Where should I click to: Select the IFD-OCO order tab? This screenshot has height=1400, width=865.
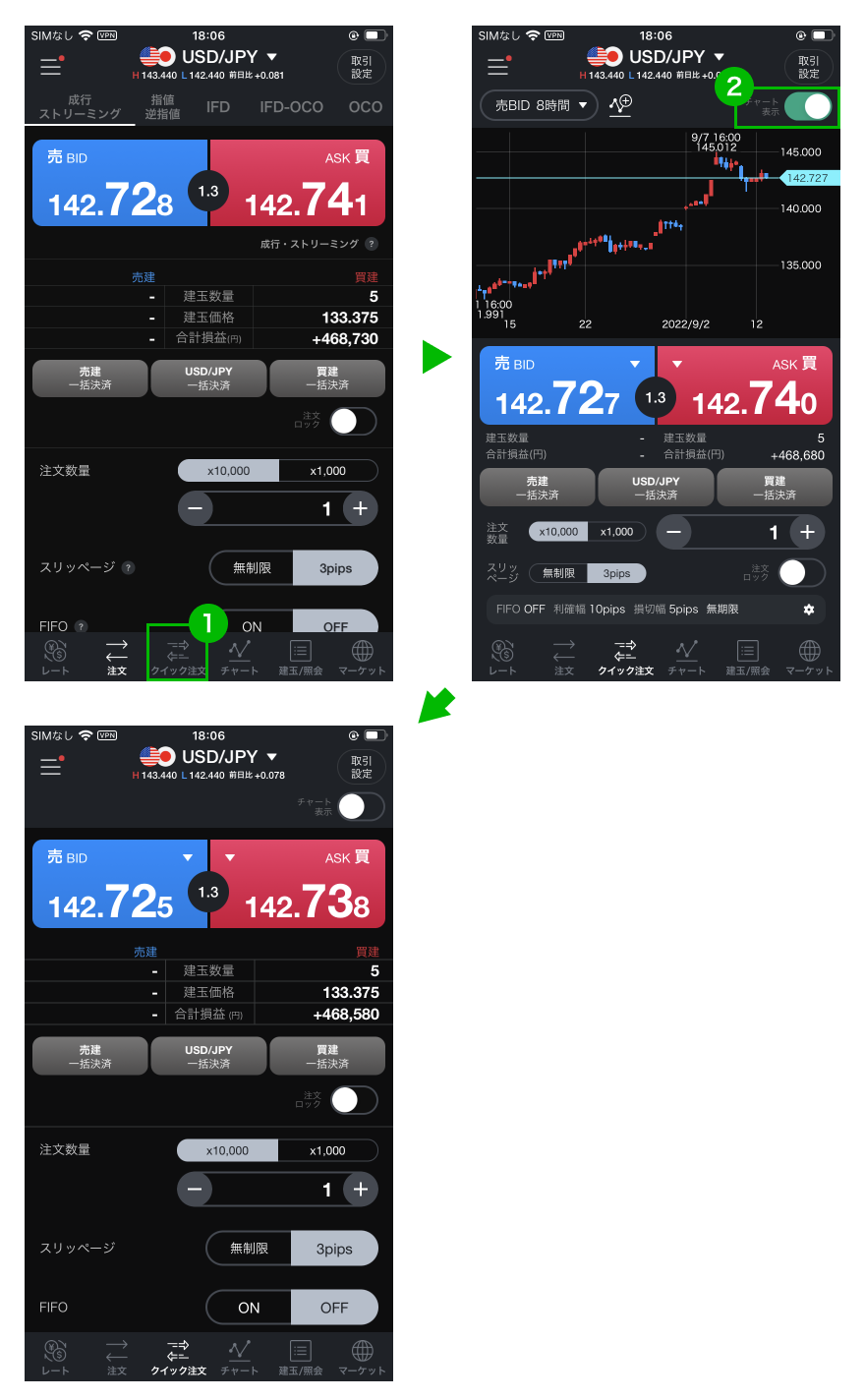point(290,106)
